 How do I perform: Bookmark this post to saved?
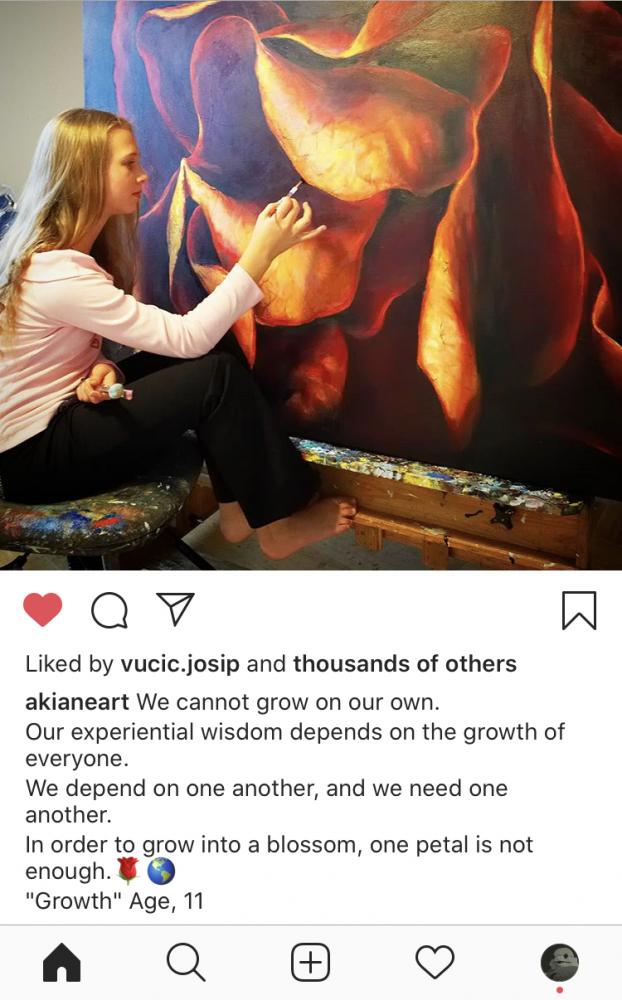coord(579,610)
